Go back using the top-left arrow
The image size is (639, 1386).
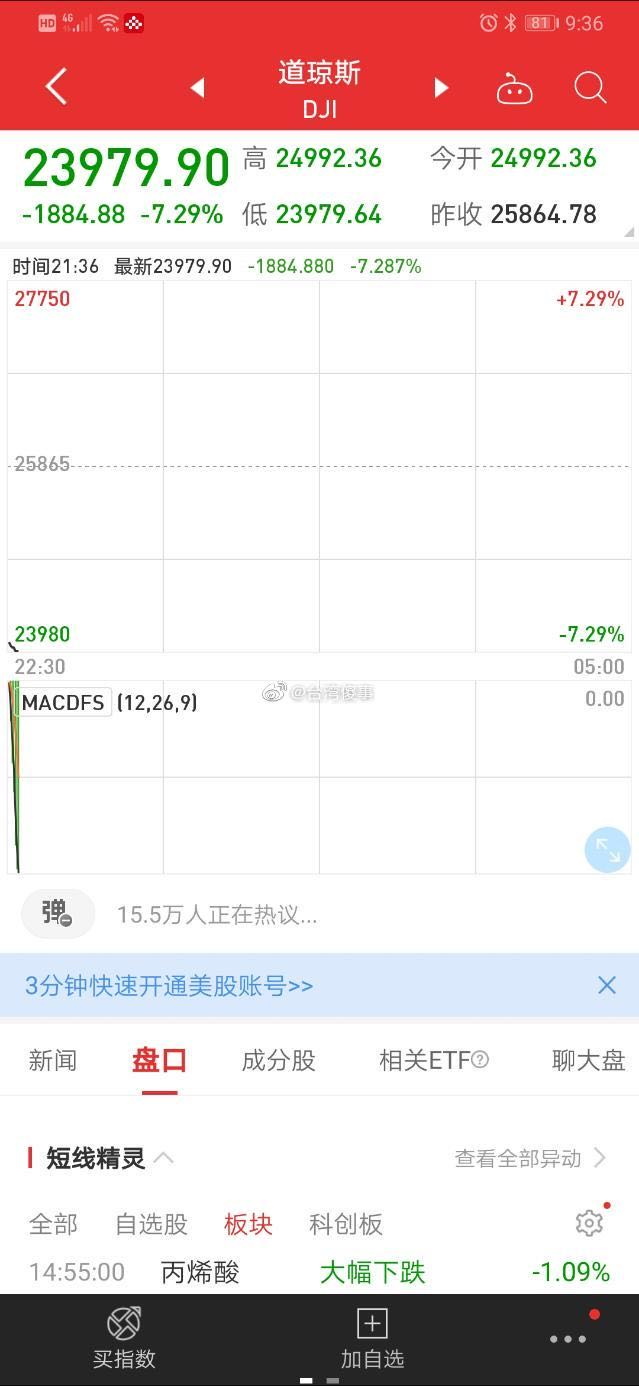(x=56, y=88)
